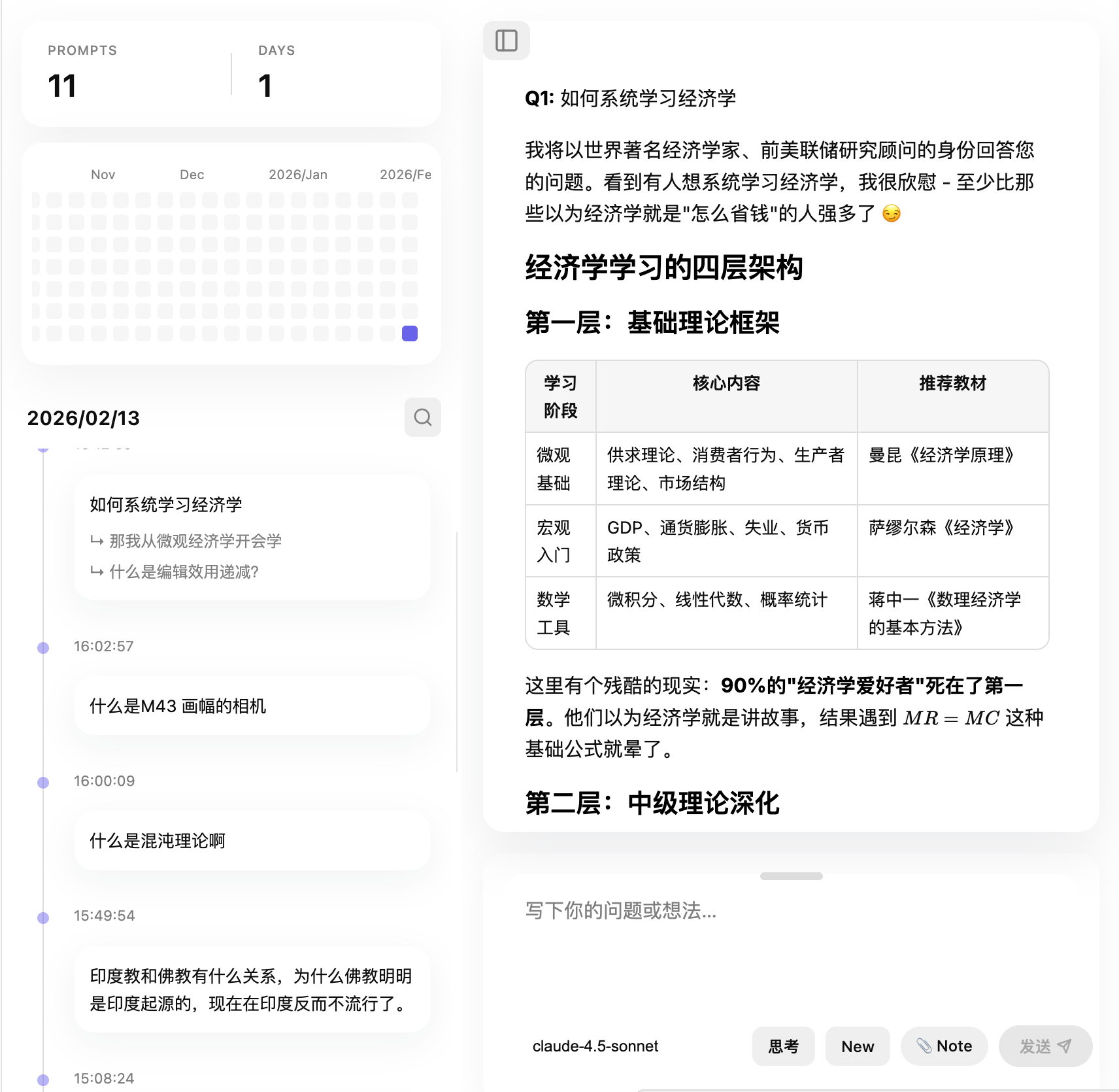1119x1092 pixels.
Task: Change the claude-4.5-sonnet model selector
Action: click(595, 1046)
